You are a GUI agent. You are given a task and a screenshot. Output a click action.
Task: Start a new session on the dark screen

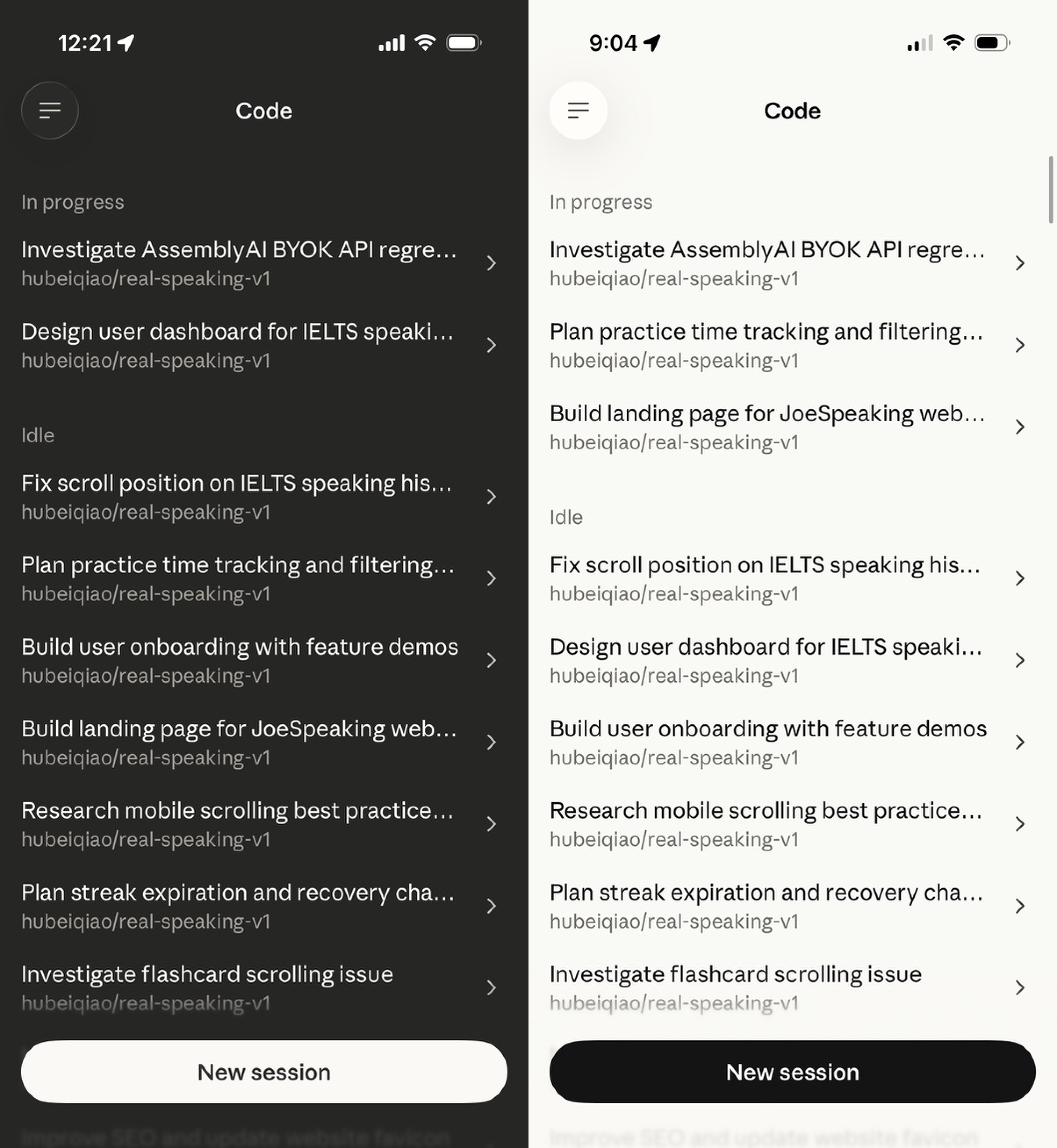click(x=264, y=1072)
